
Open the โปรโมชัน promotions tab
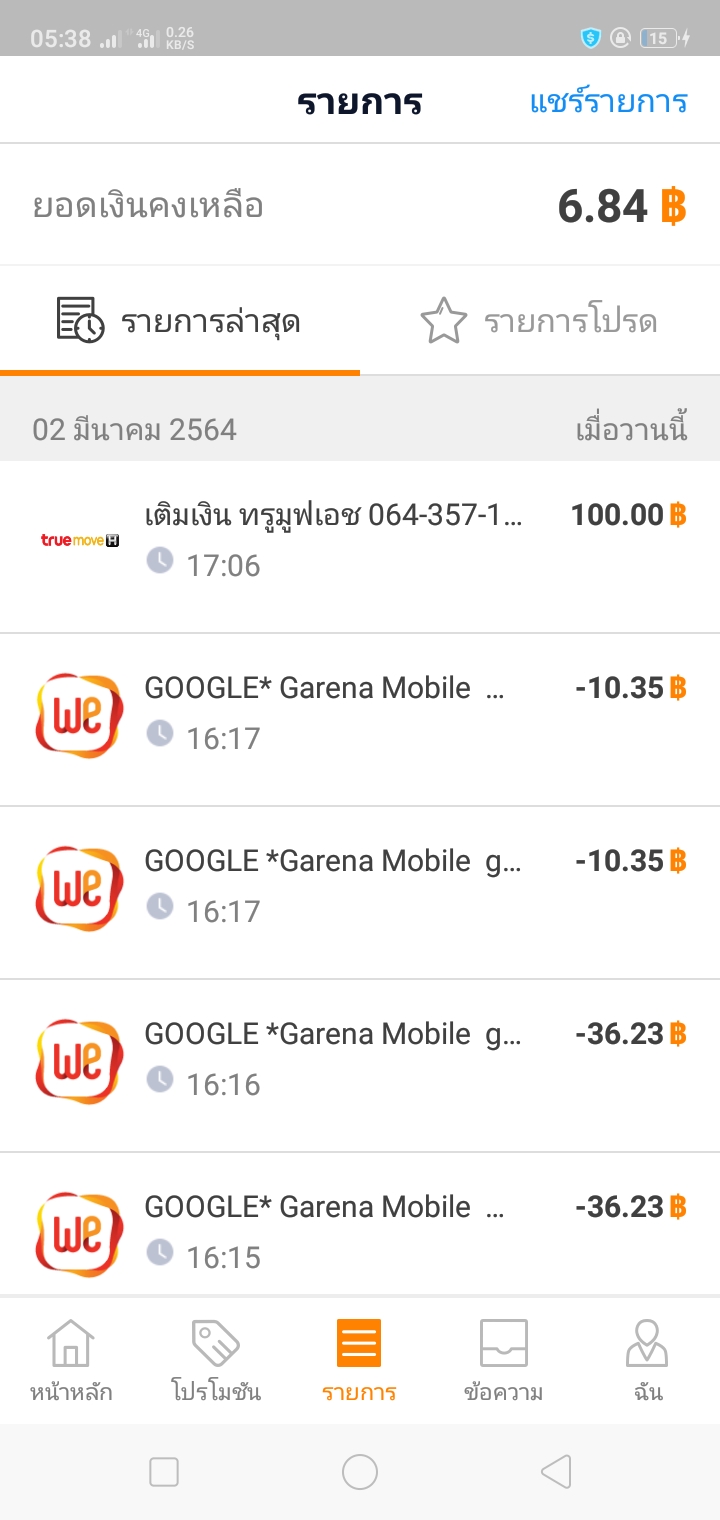click(x=216, y=1360)
